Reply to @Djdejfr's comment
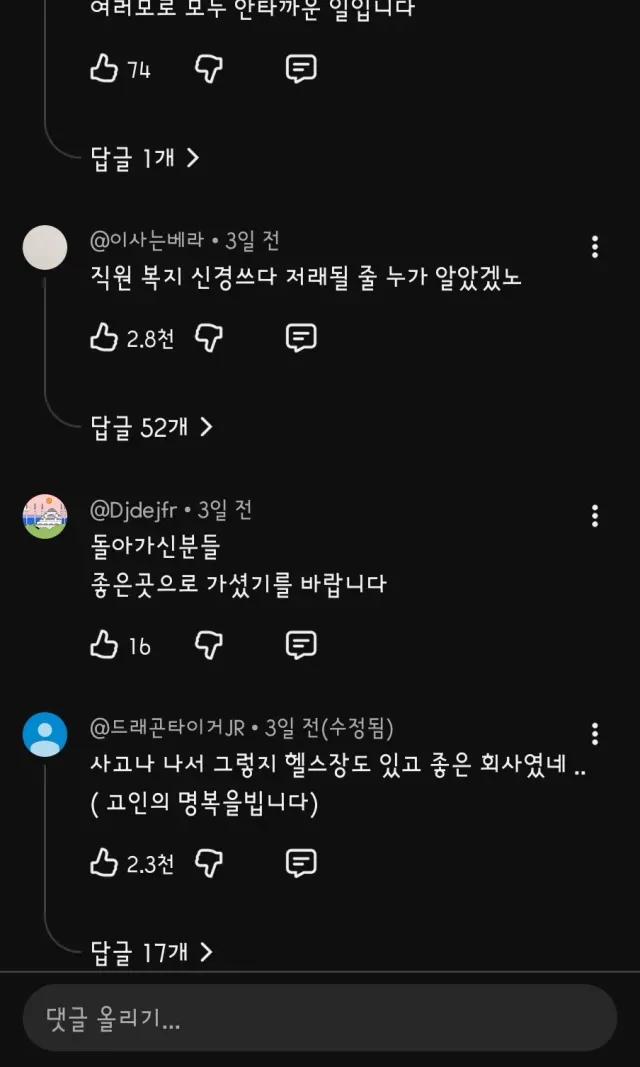Image resolution: width=640 pixels, height=1067 pixels. (x=301, y=645)
